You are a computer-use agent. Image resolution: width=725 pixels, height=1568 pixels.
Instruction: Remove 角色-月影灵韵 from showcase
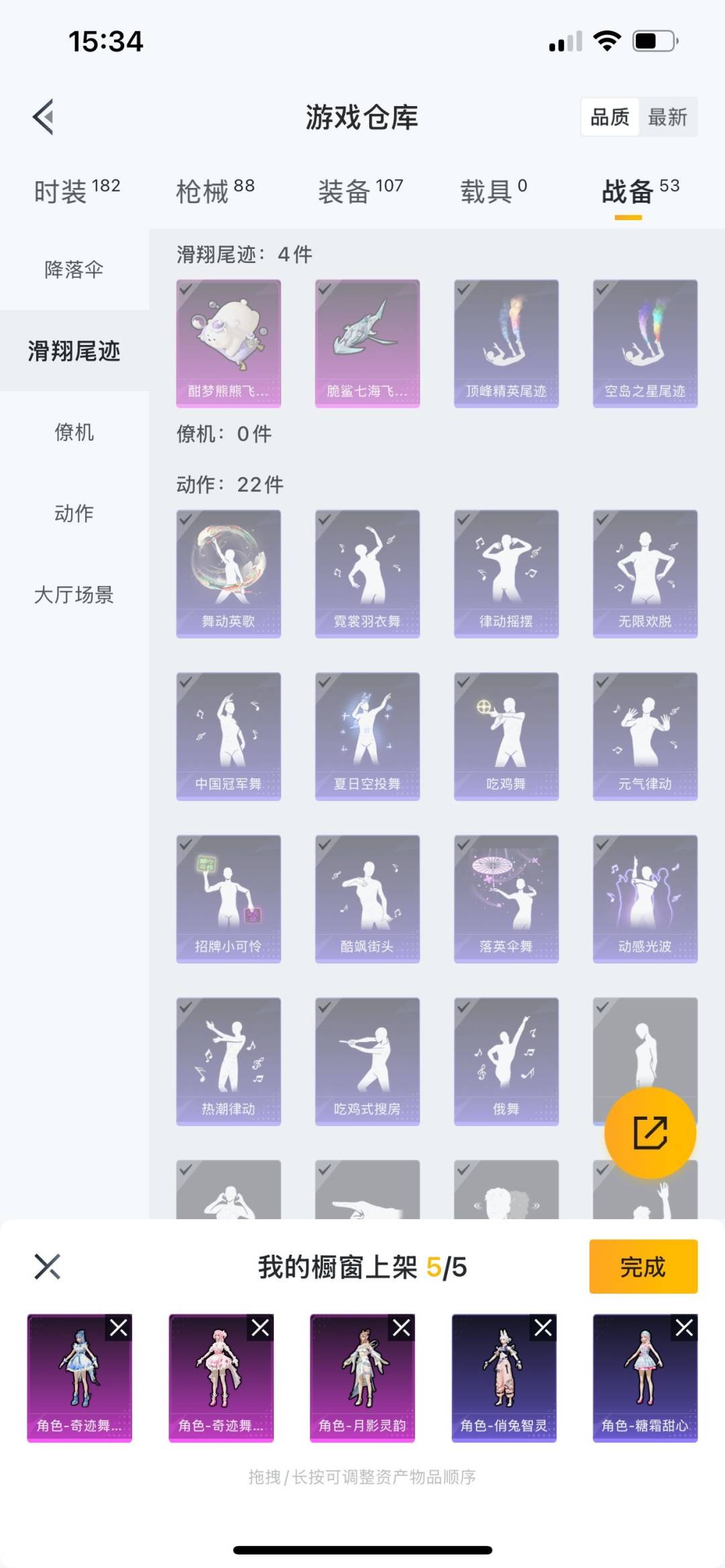pos(401,1327)
